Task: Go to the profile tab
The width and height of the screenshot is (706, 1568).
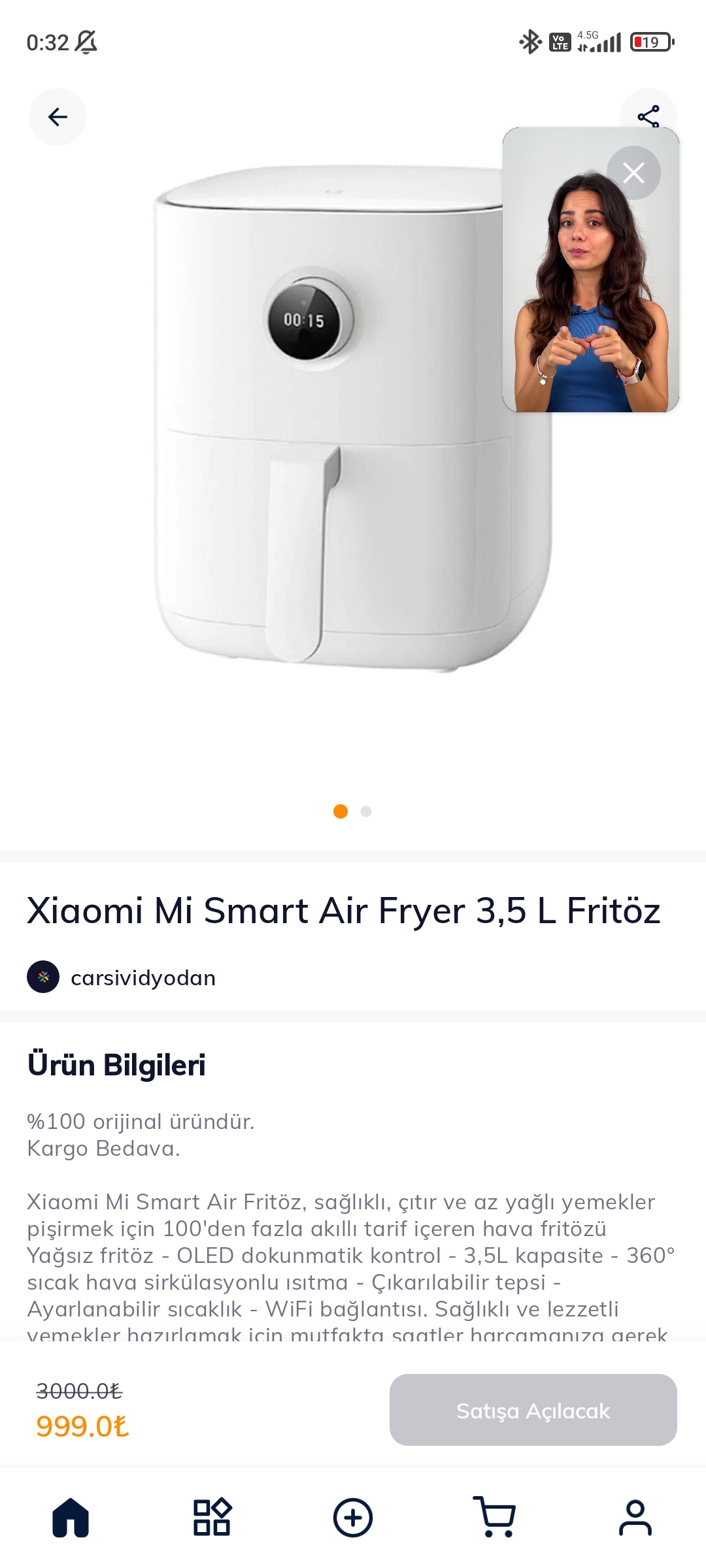Action: pos(635,1517)
